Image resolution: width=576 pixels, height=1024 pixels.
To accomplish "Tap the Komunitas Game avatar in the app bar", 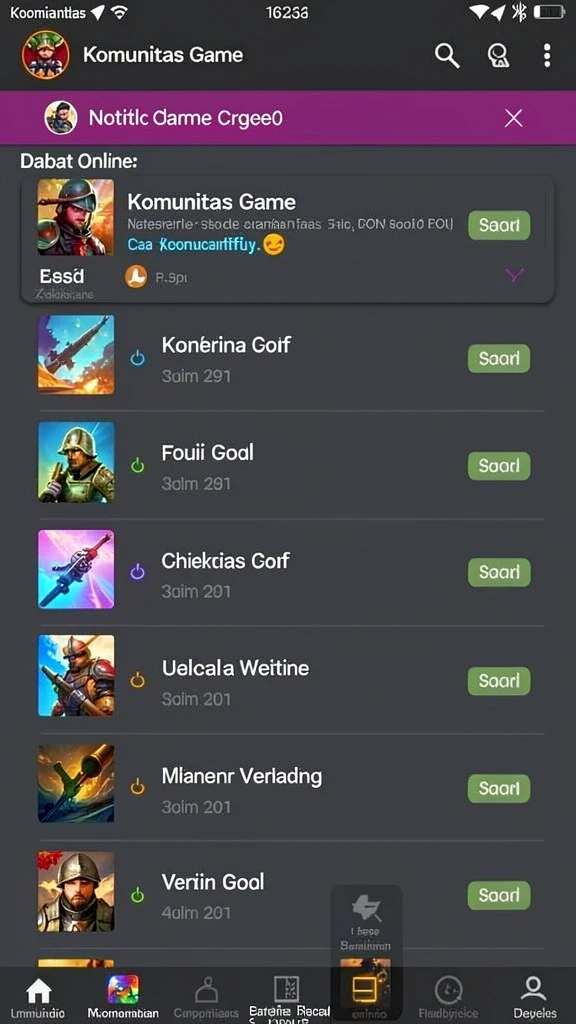I will (x=46, y=55).
